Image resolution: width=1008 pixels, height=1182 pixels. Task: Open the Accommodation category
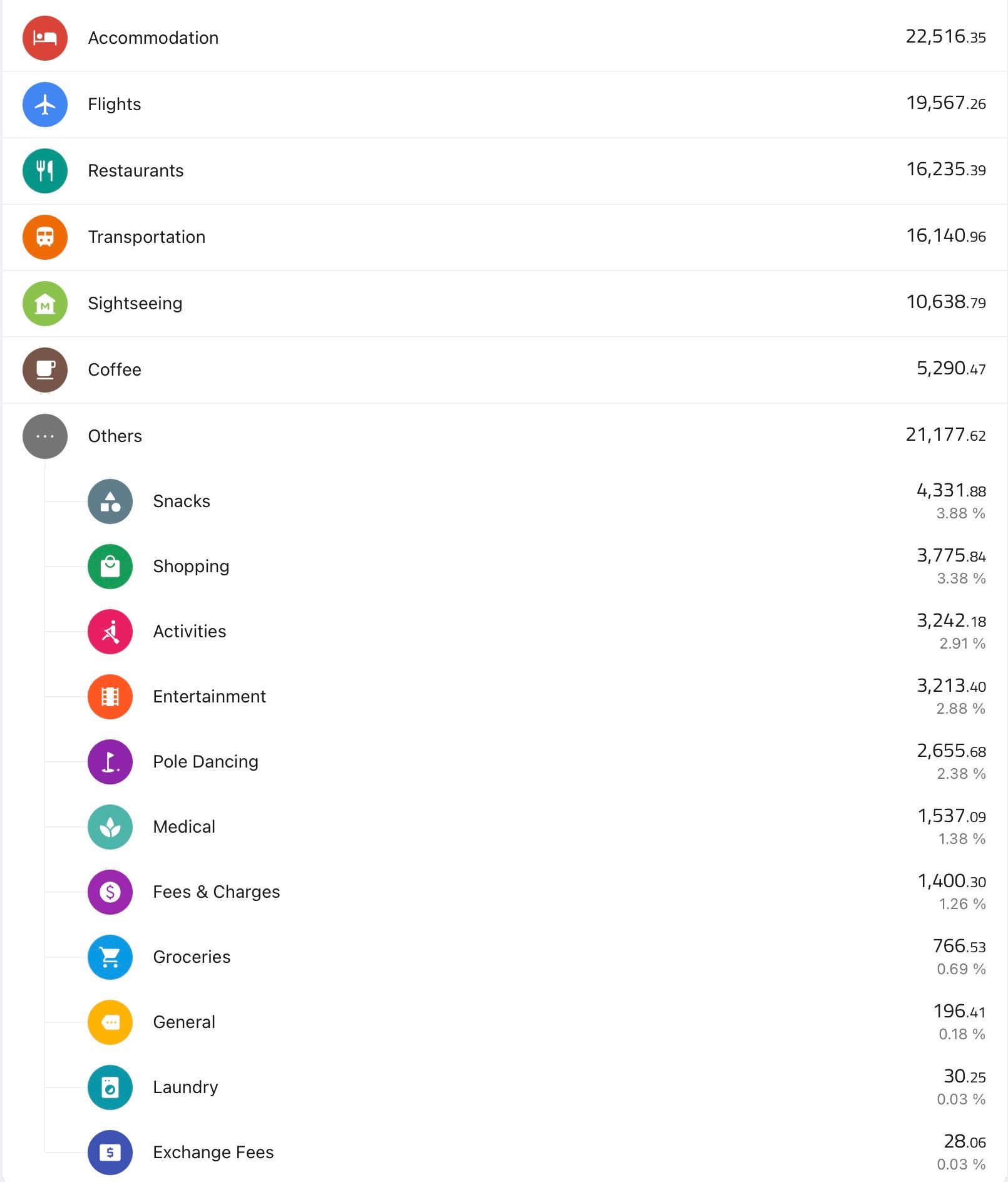(504, 38)
